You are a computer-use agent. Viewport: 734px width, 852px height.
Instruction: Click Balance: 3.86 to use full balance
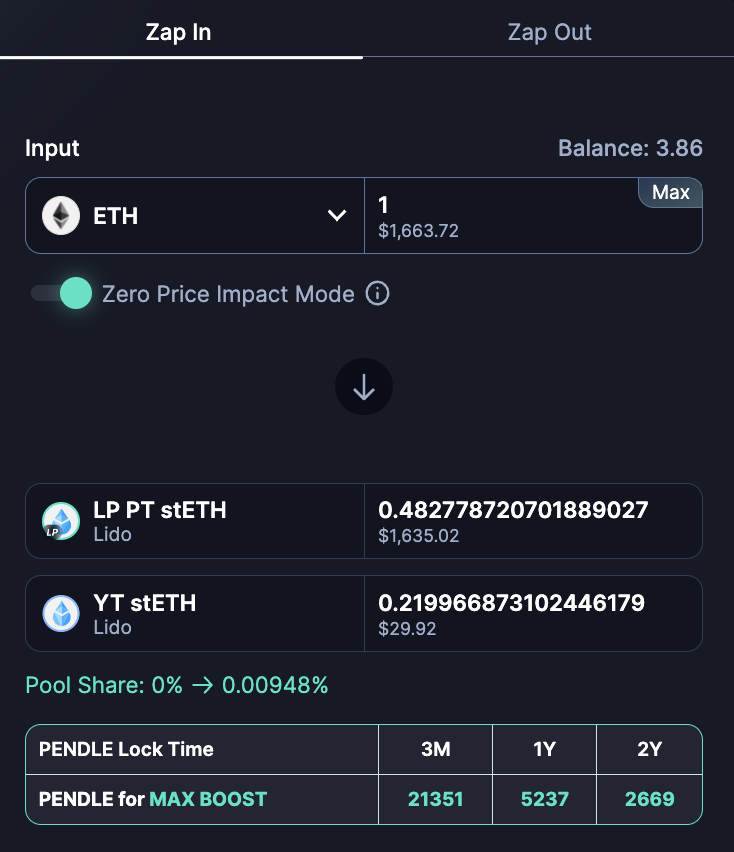[x=630, y=147]
